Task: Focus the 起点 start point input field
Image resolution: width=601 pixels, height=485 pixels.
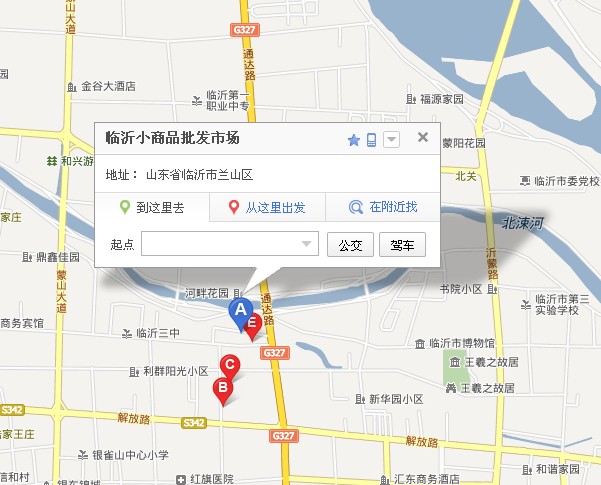Action: (x=222, y=244)
